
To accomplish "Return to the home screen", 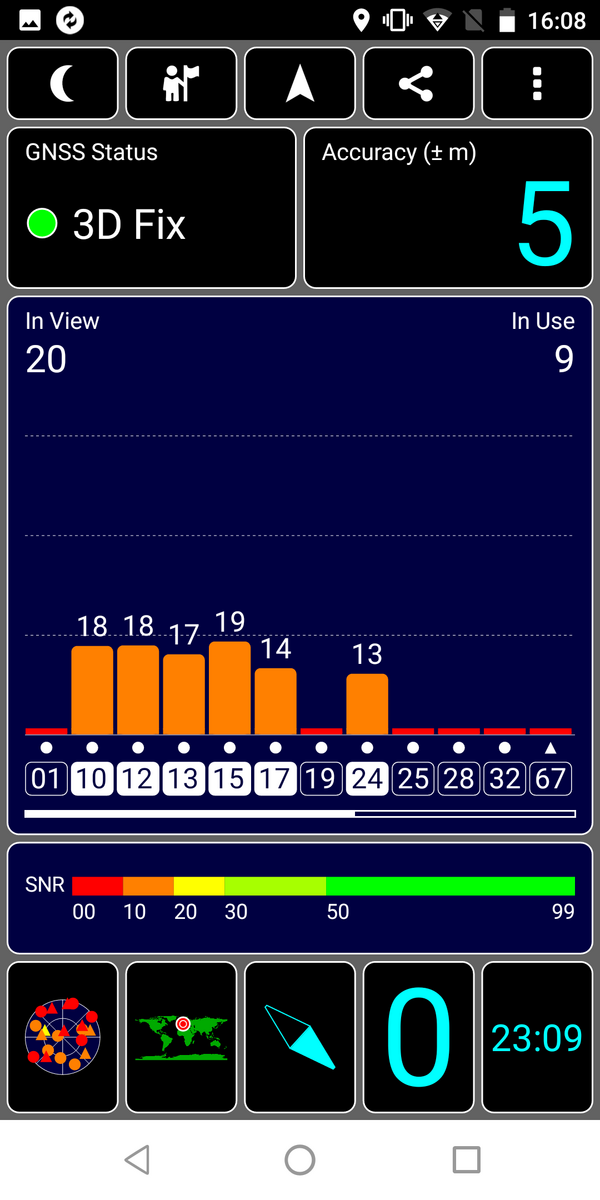I will click(x=300, y=1160).
